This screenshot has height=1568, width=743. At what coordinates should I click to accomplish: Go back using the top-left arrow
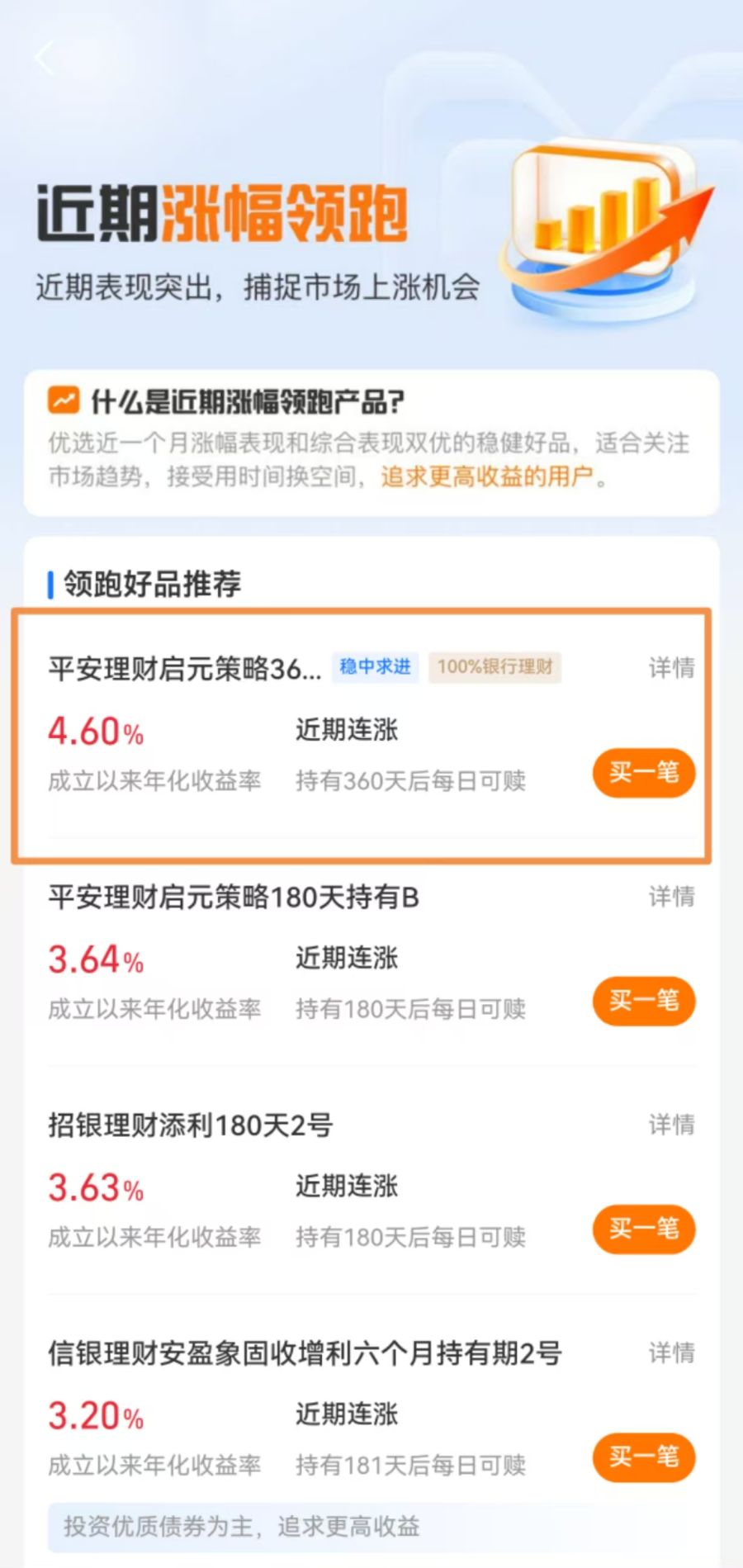pyautogui.click(x=45, y=58)
